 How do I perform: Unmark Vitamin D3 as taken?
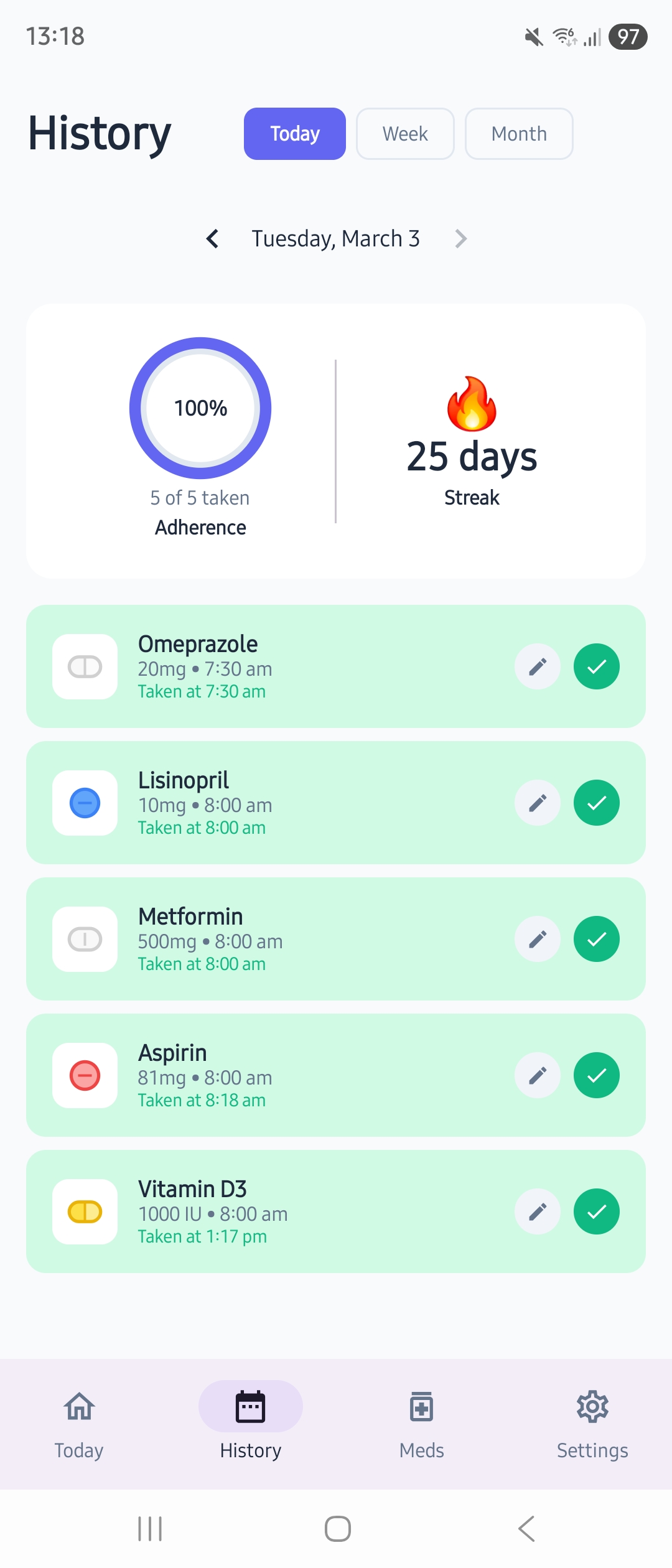(596, 1211)
